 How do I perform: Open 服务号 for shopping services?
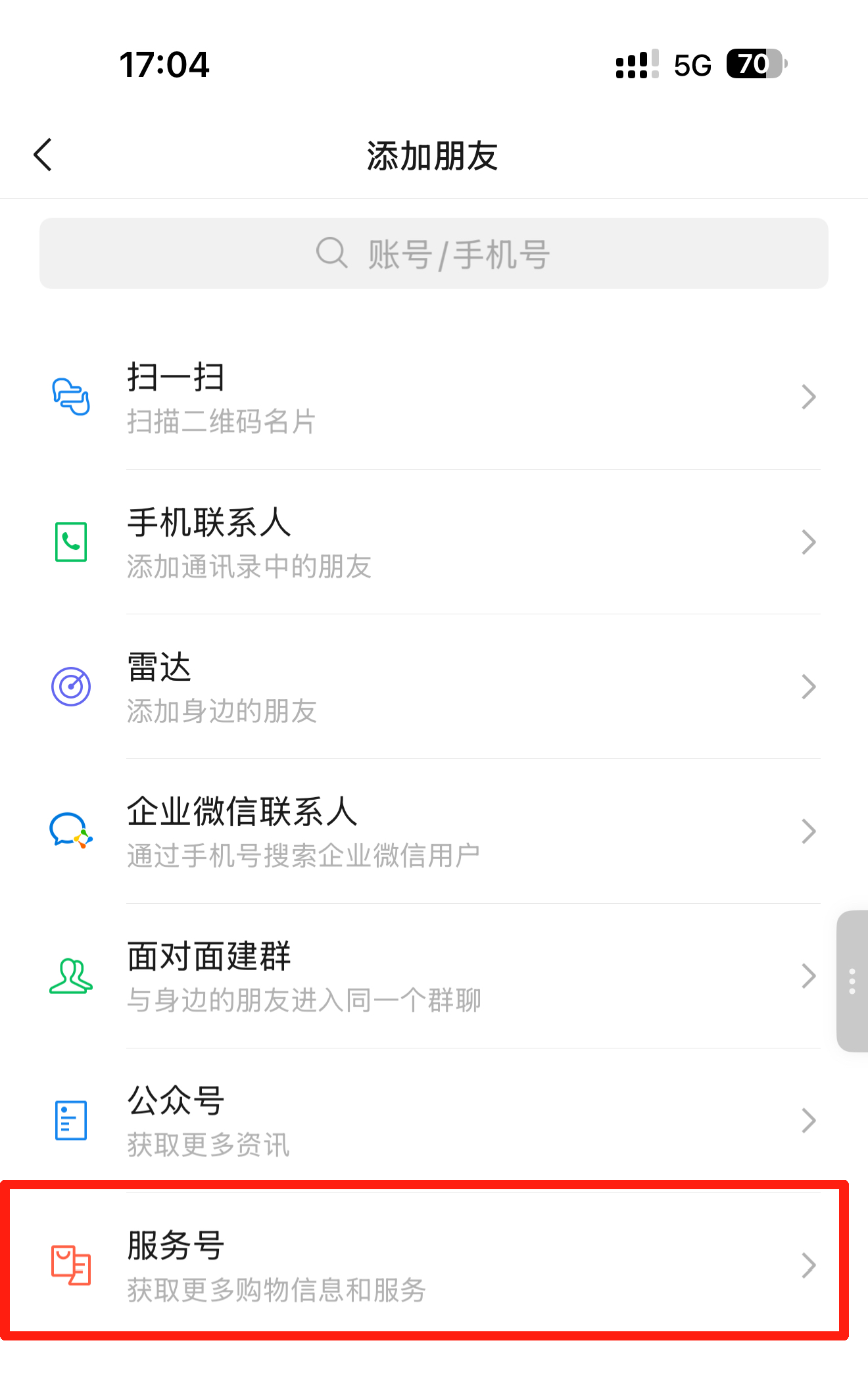[x=434, y=1264]
